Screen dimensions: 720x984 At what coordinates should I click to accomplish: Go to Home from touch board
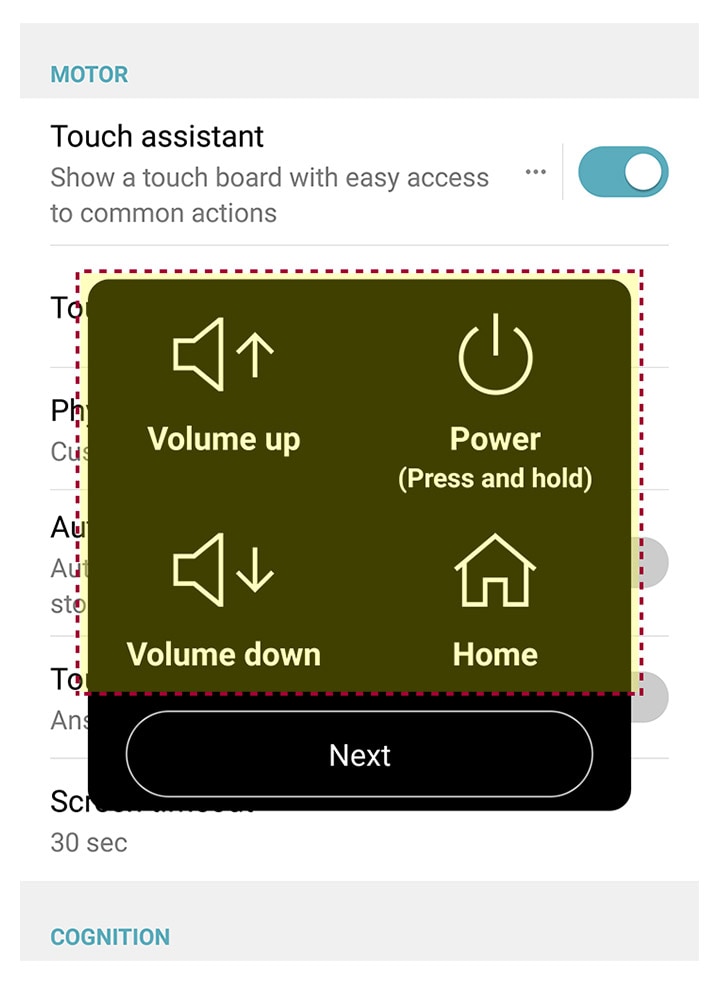coord(495,600)
